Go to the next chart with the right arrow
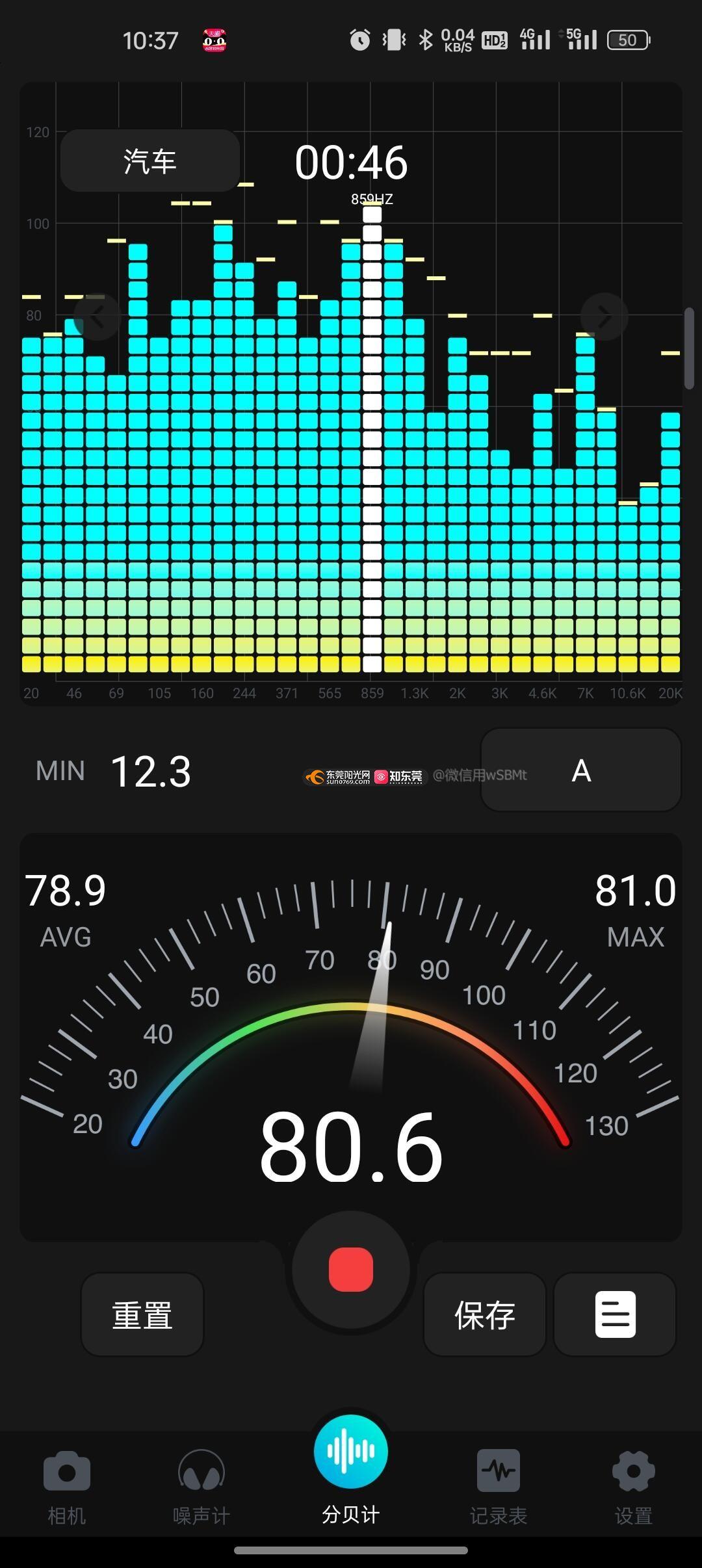 pos(604,317)
